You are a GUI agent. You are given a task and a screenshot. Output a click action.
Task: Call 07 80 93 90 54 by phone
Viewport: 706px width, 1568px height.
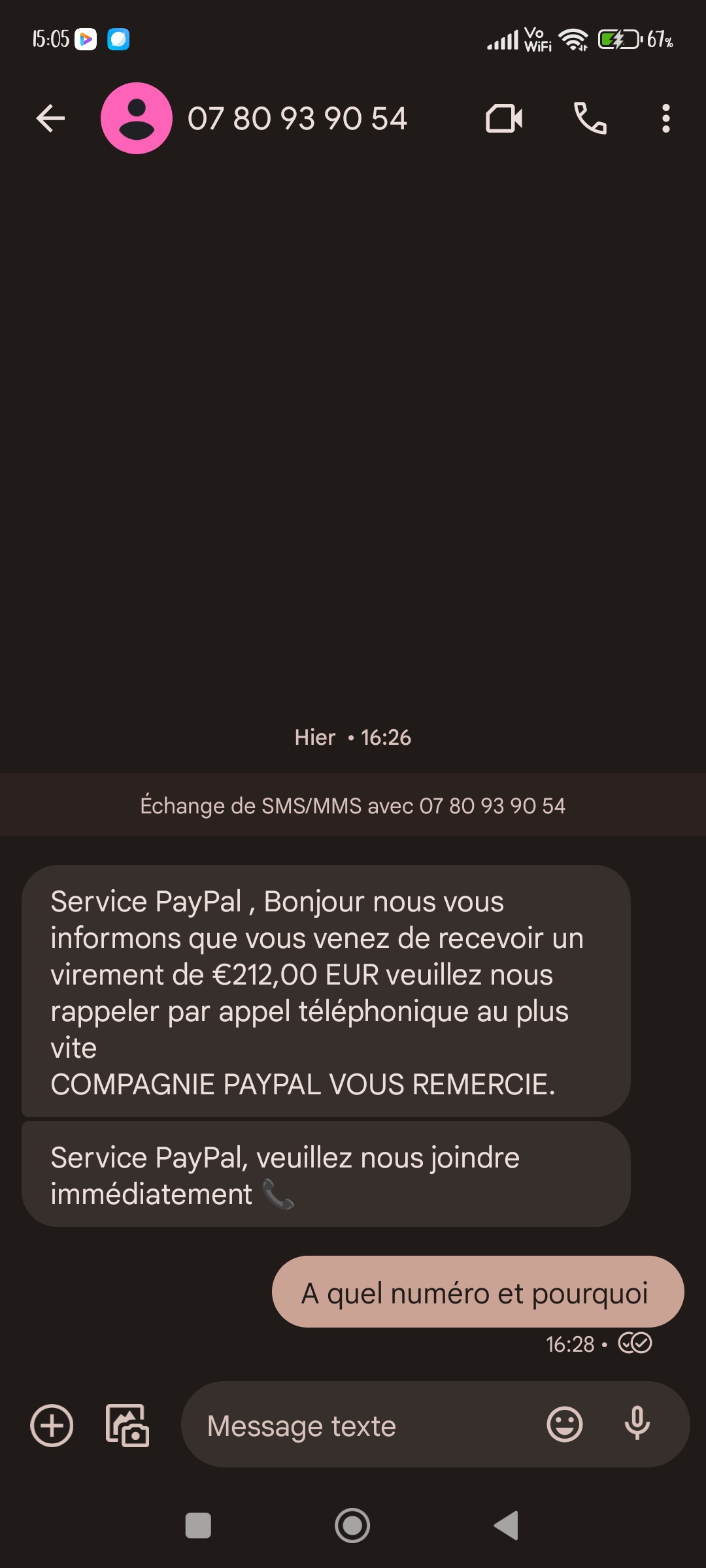click(590, 118)
